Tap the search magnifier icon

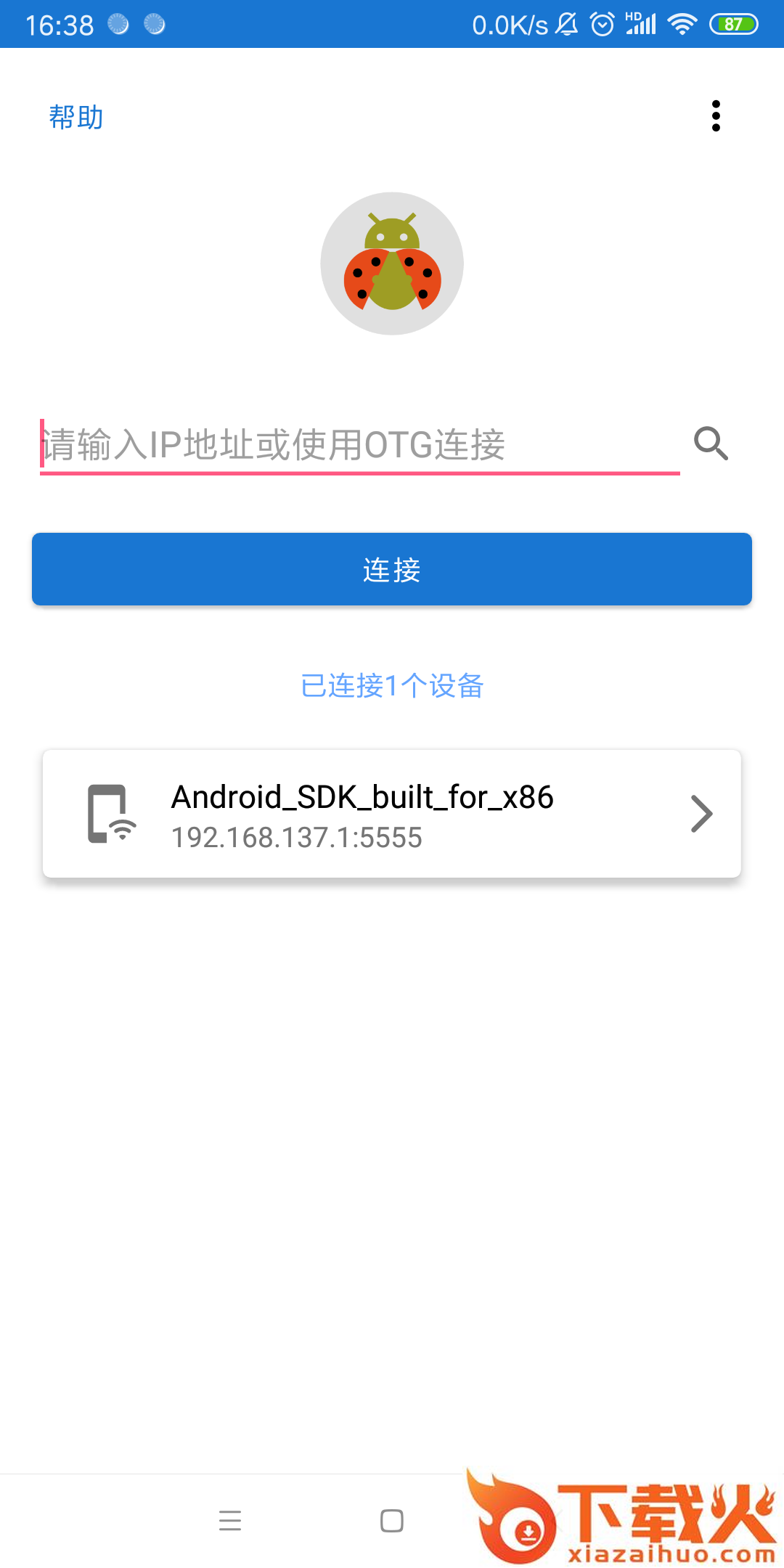tap(711, 444)
